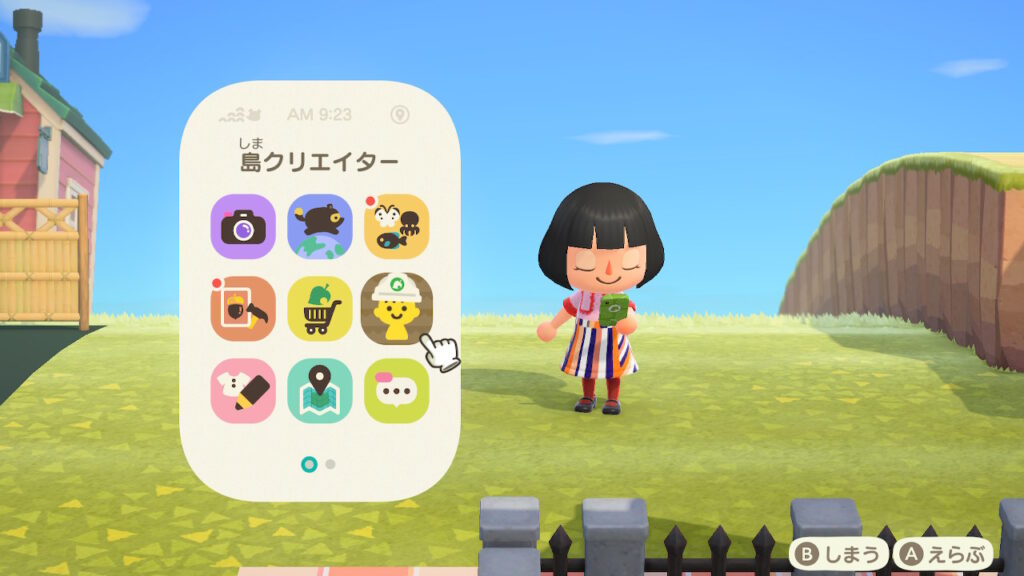Open the Map app
This screenshot has height=576, width=1024.
click(x=319, y=390)
